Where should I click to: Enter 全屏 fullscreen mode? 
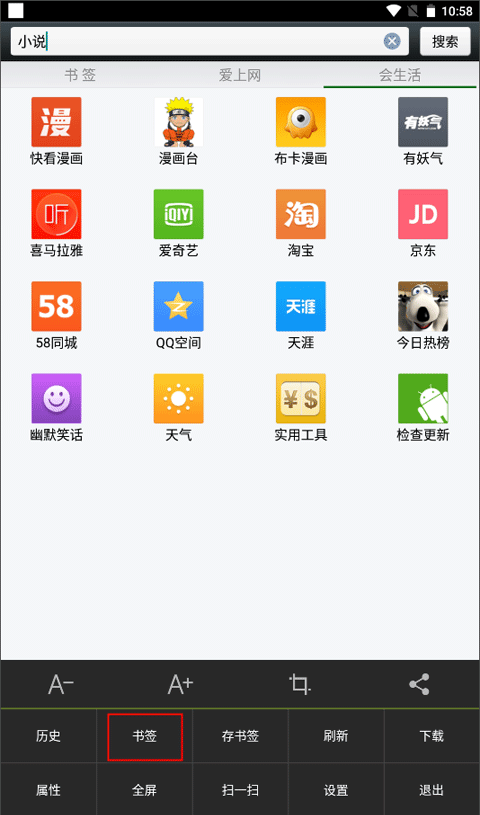(x=145, y=790)
